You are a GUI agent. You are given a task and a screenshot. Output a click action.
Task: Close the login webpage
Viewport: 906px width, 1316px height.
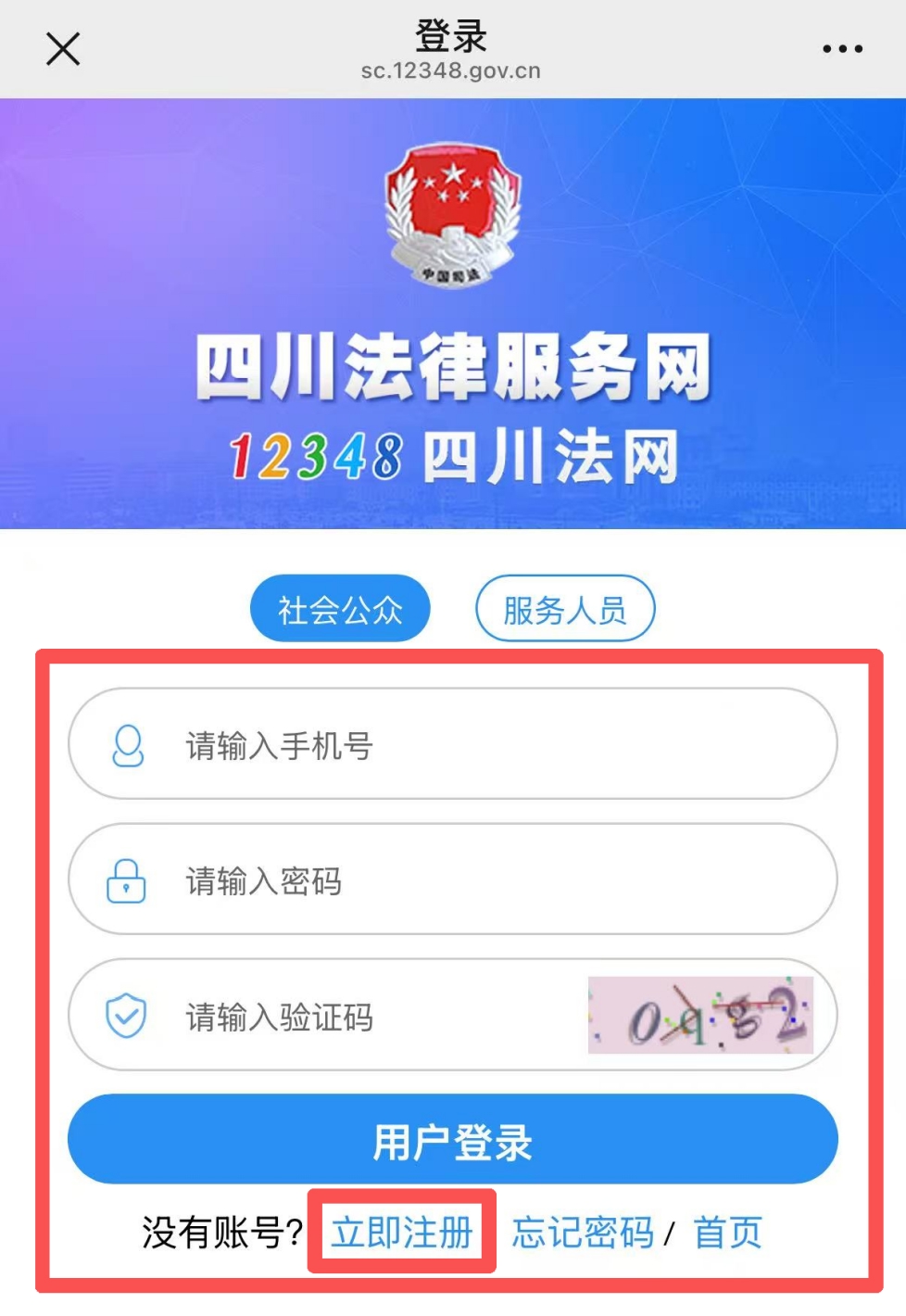[63, 49]
